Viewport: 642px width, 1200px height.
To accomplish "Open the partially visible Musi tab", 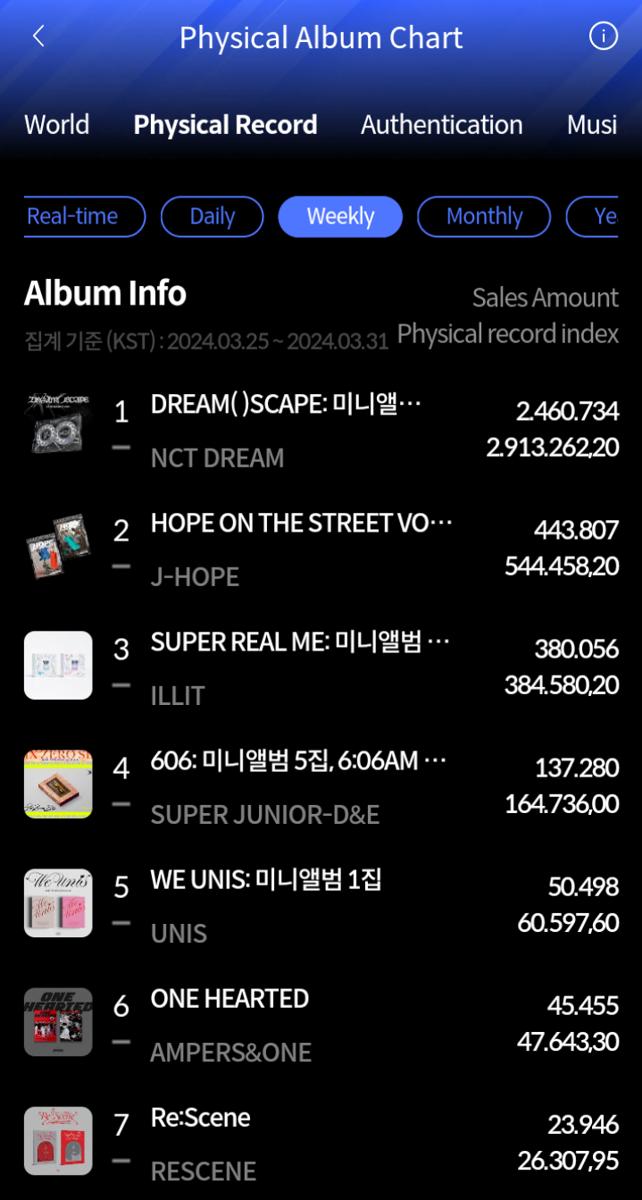I will click(x=592, y=125).
